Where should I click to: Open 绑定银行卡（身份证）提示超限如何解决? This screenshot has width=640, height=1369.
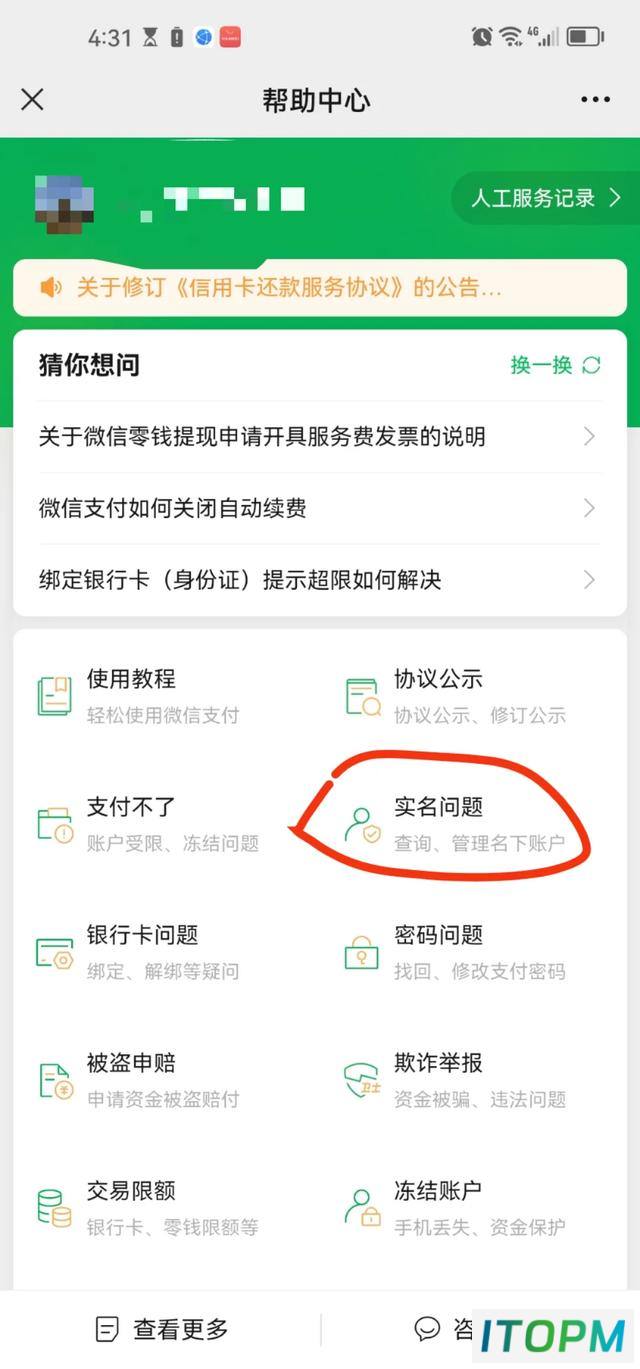[320, 580]
